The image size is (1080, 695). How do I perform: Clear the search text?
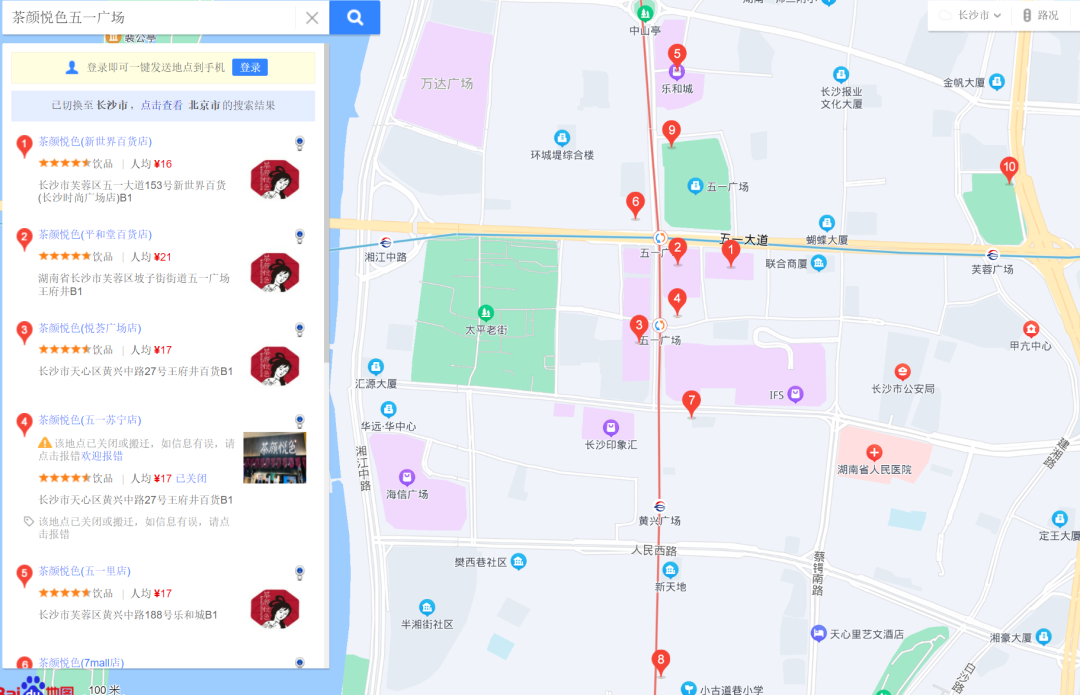[312, 17]
